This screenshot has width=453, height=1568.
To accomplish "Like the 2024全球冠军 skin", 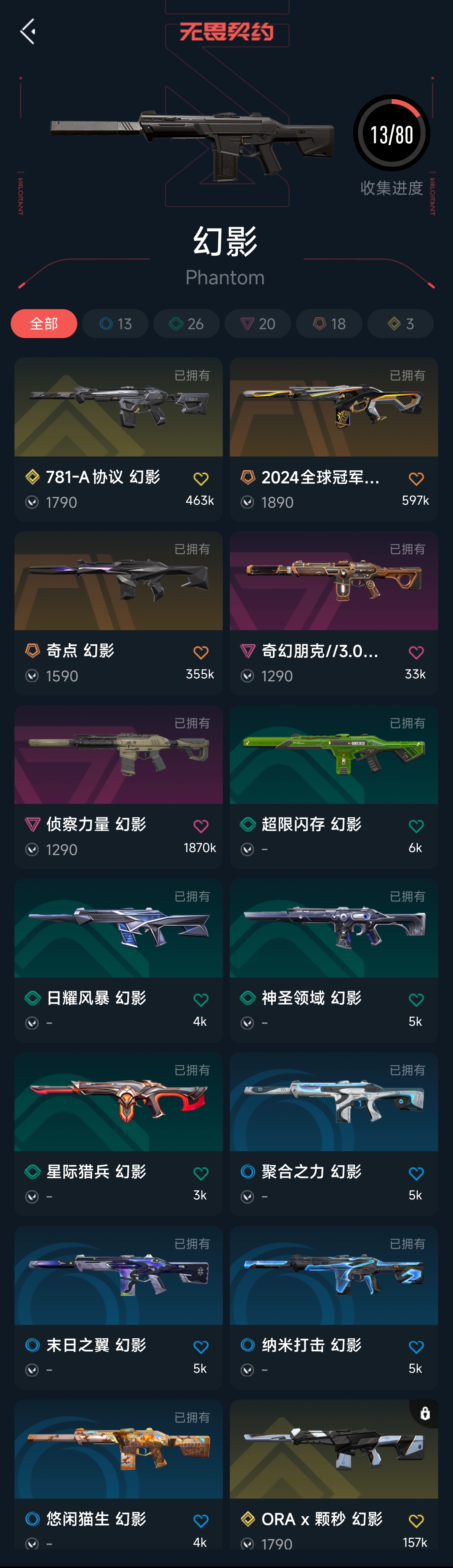I will click(x=416, y=479).
